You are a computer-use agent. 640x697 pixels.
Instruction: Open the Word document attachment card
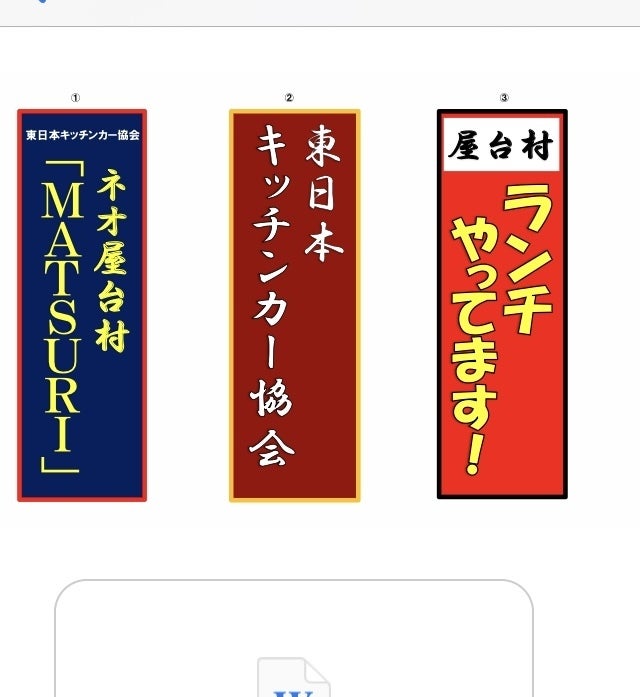click(x=293, y=640)
